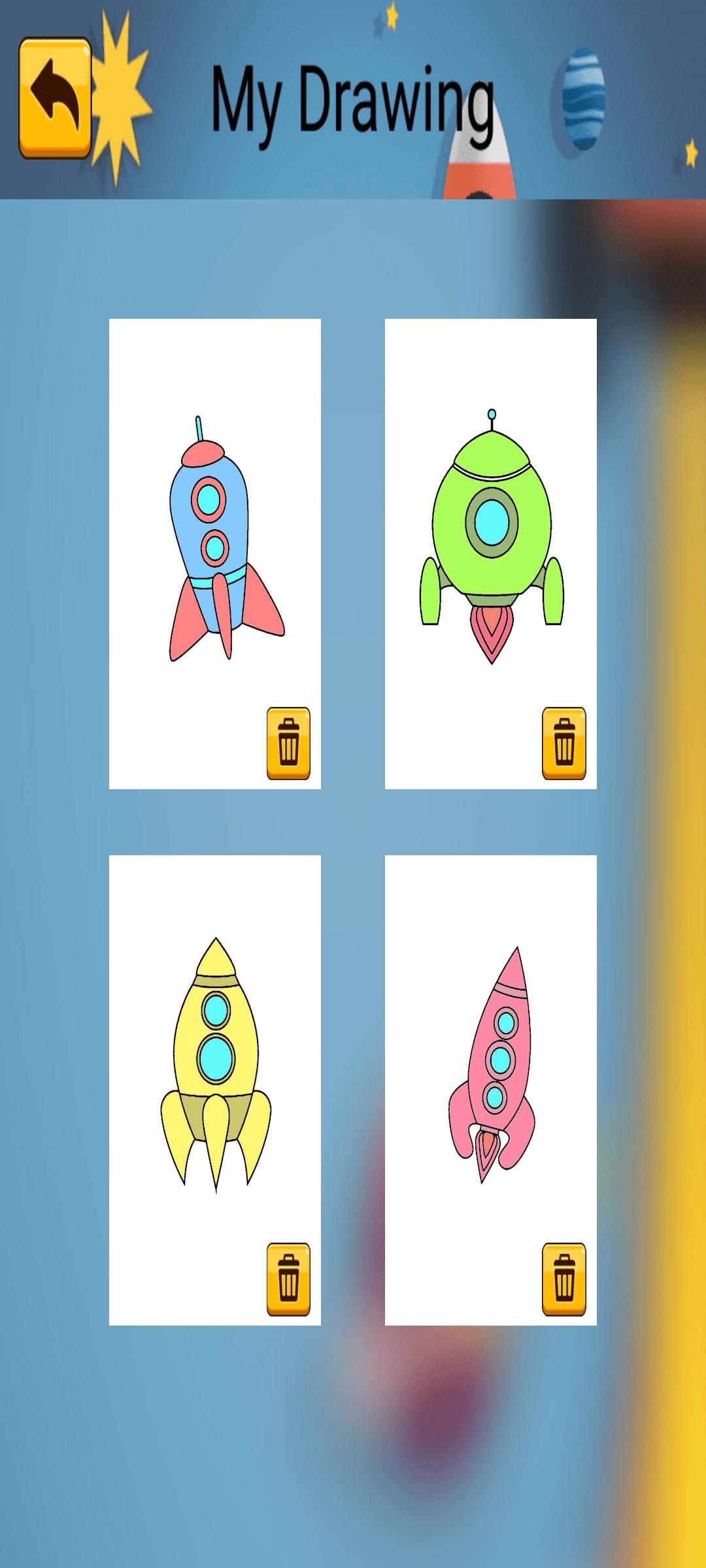
Task: Delete the yellow rocket drawing
Action: coord(288,1279)
